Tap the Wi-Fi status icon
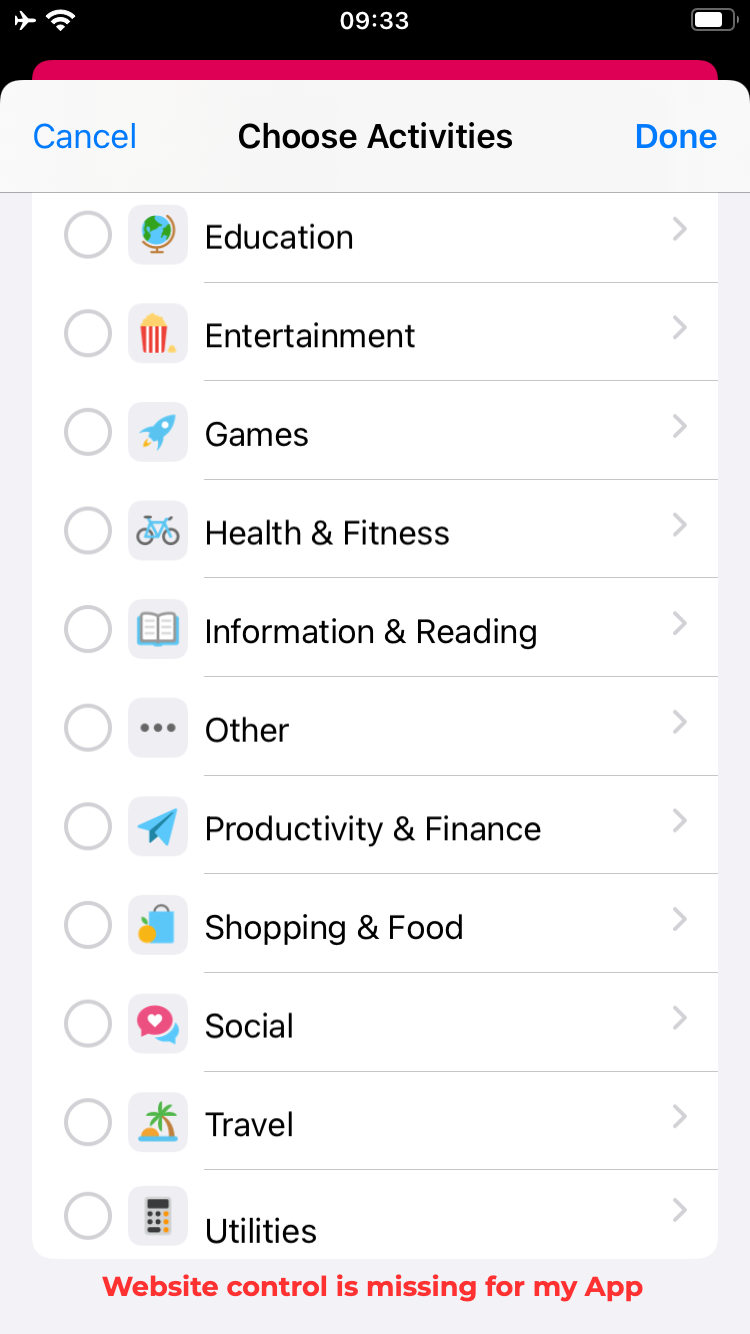The width and height of the screenshot is (750, 1334). 62,17
